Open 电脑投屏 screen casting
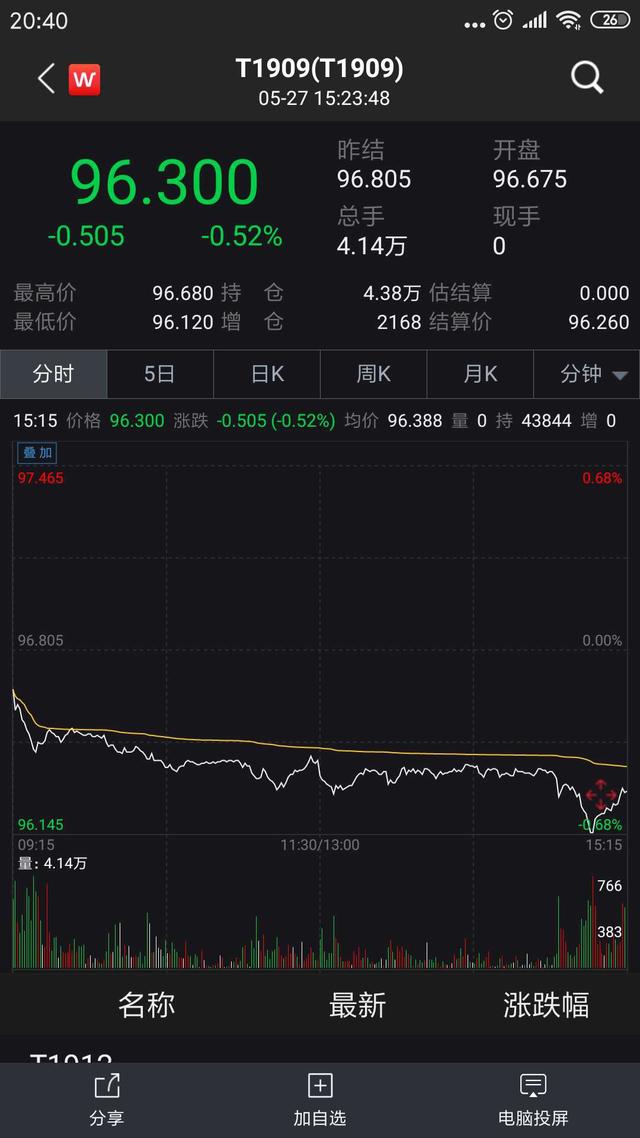Image resolution: width=640 pixels, height=1138 pixels. pyautogui.click(x=533, y=1100)
